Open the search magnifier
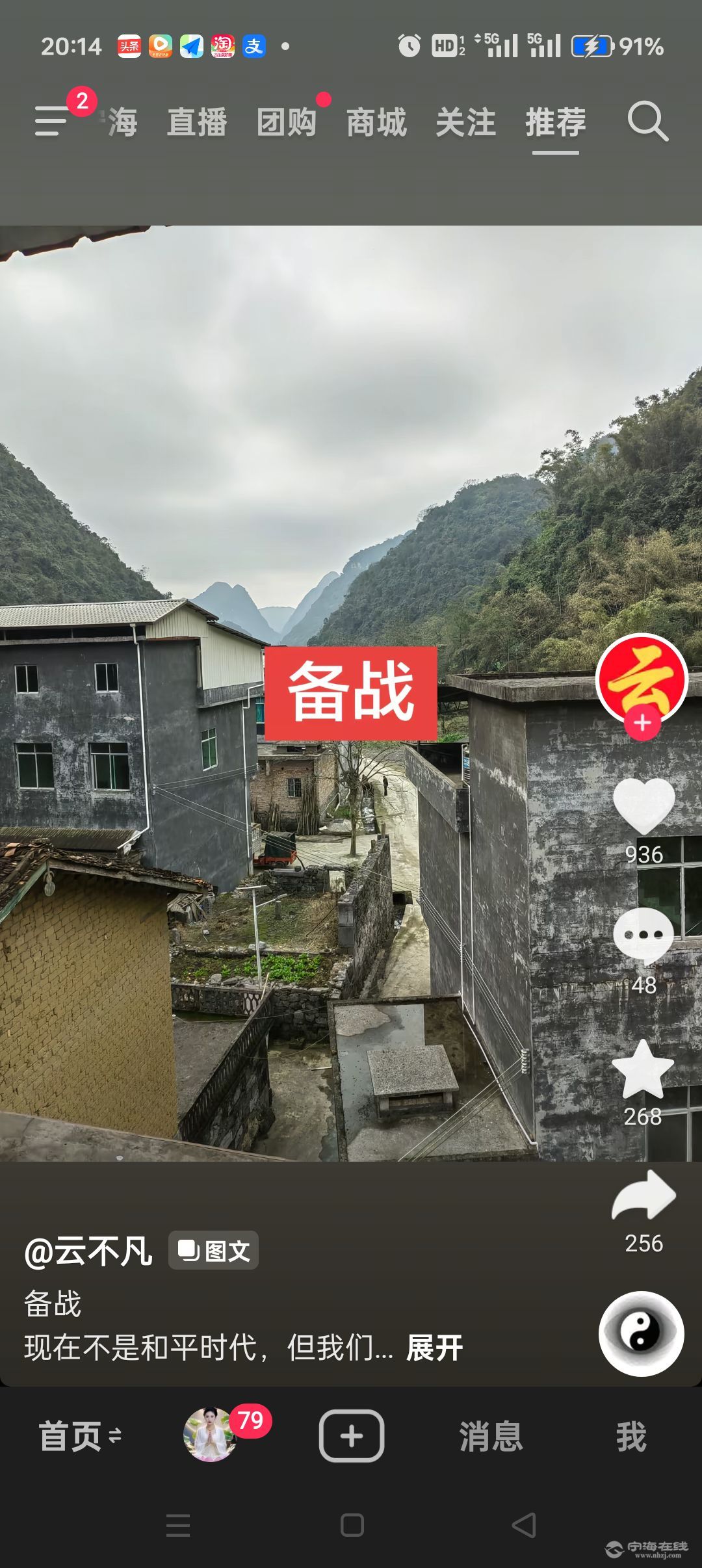This screenshot has width=702, height=1568. coord(647,121)
